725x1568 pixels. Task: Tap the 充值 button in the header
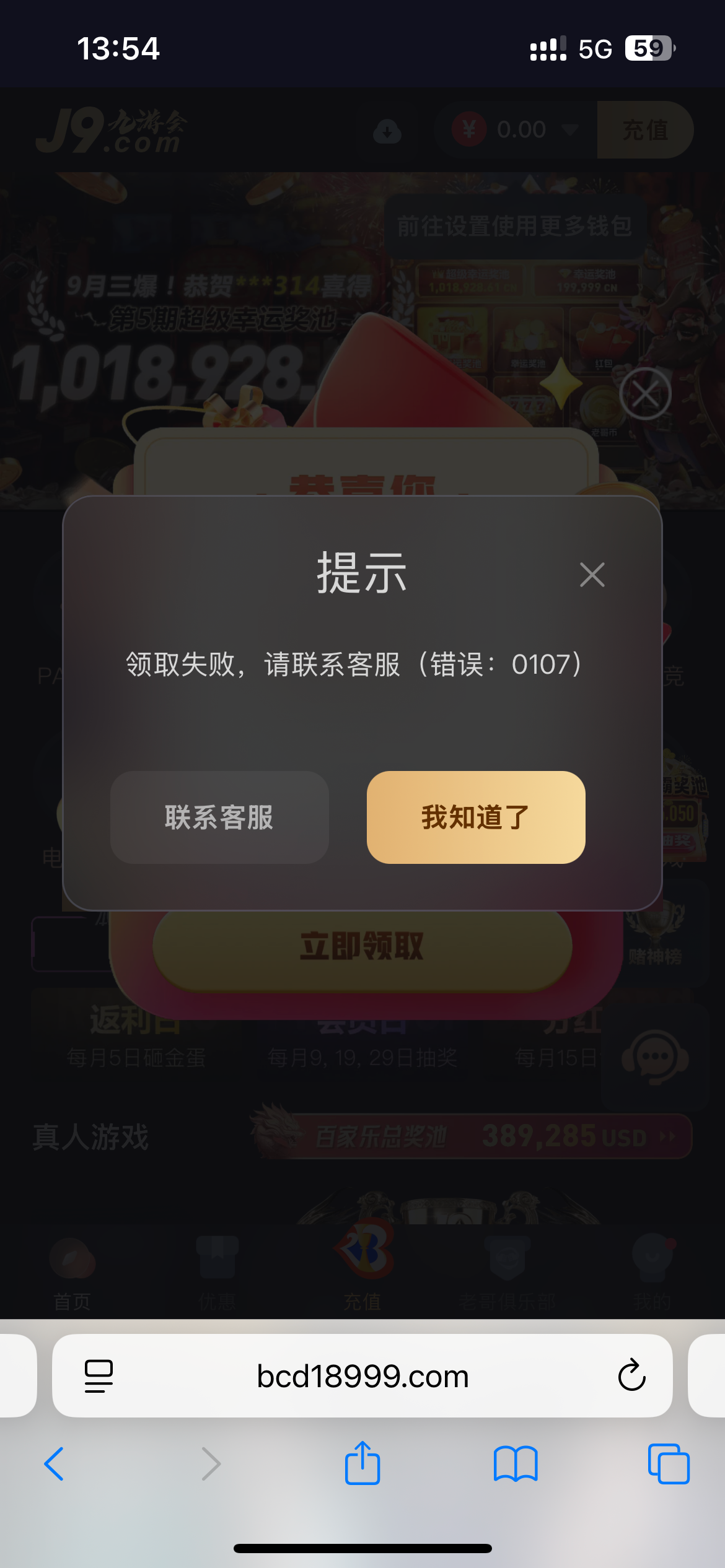point(644,130)
